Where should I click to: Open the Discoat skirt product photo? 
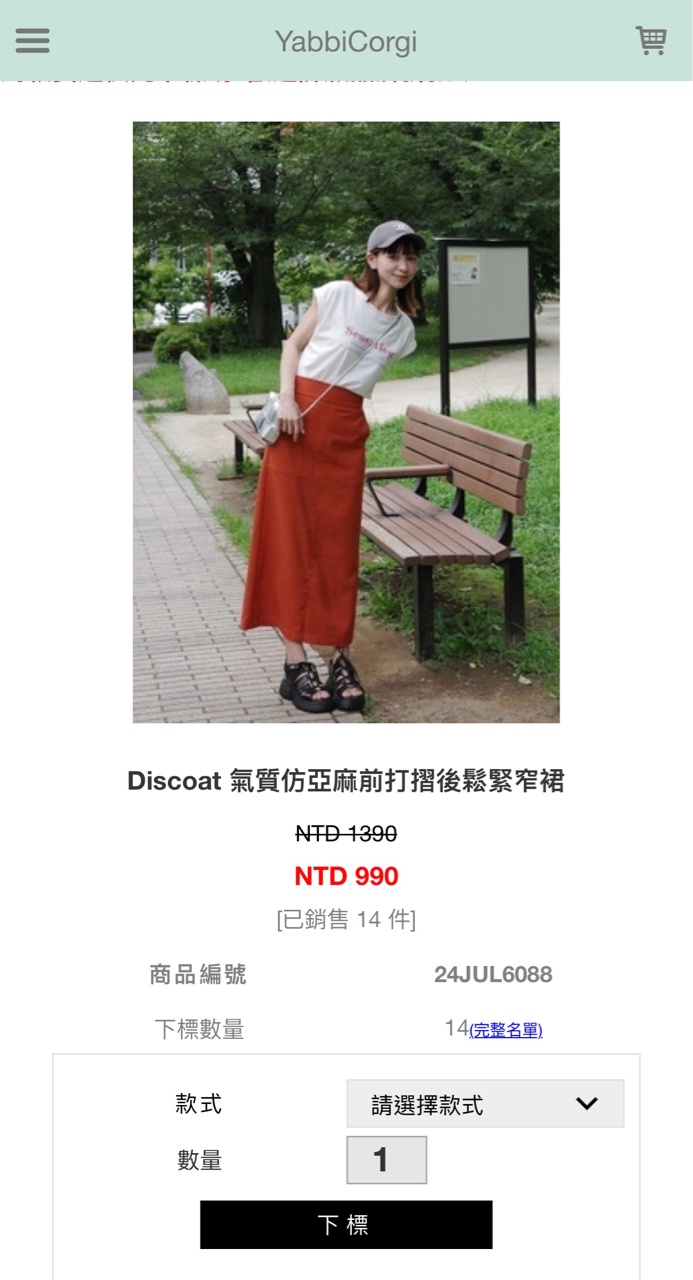click(346, 422)
